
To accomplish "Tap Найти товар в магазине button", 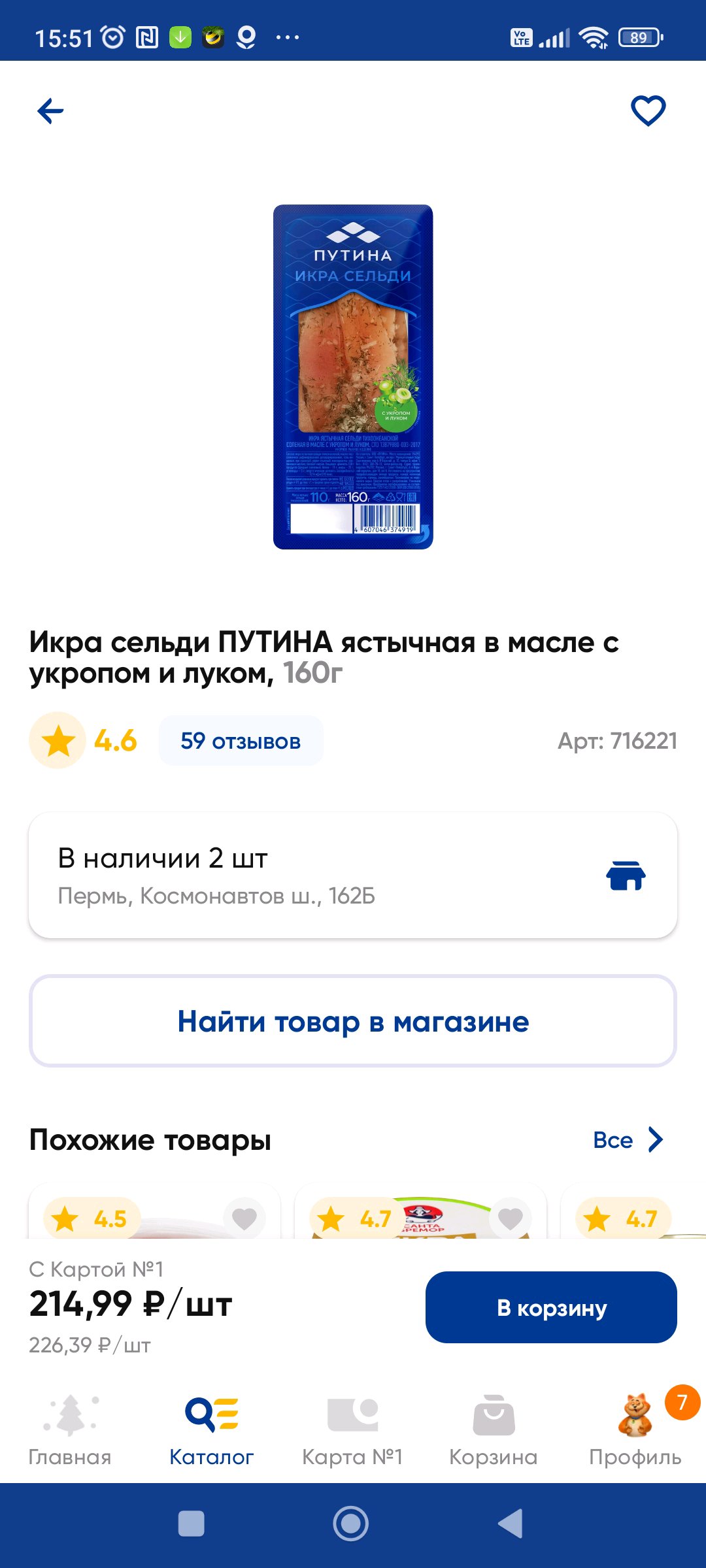I will (x=353, y=1021).
